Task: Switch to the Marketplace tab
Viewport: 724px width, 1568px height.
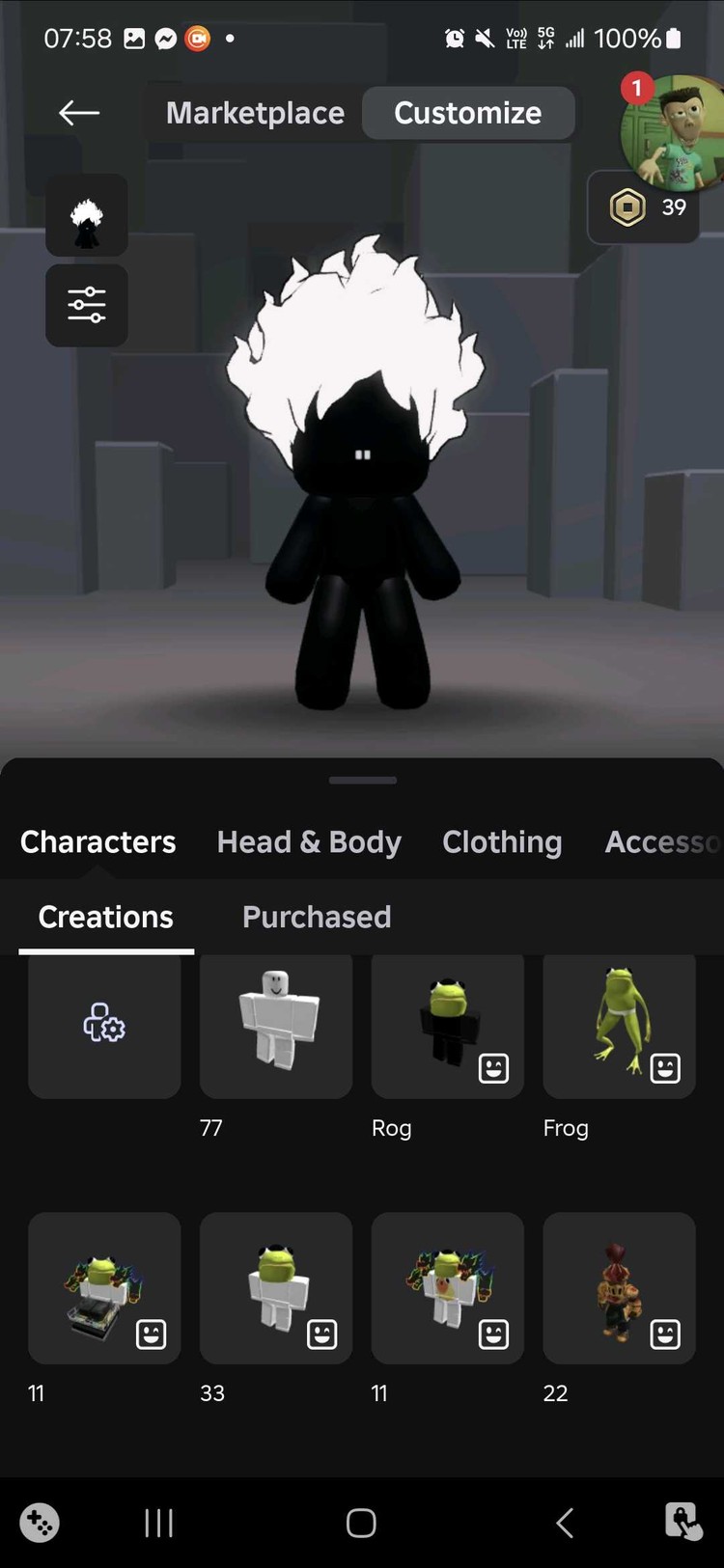Action: [x=255, y=113]
